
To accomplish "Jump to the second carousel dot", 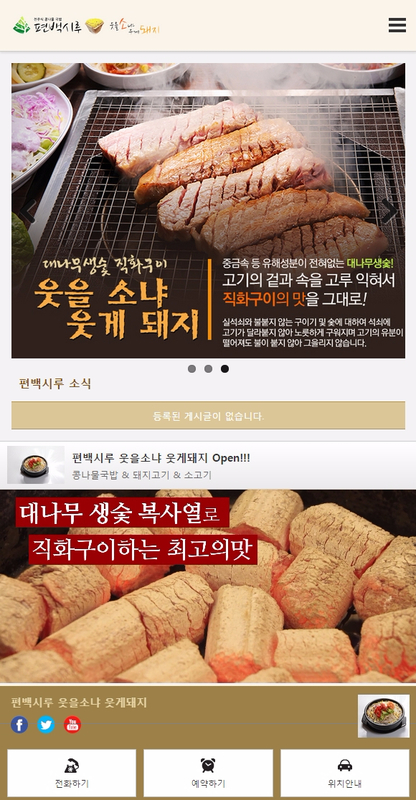I will [x=208, y=369].
